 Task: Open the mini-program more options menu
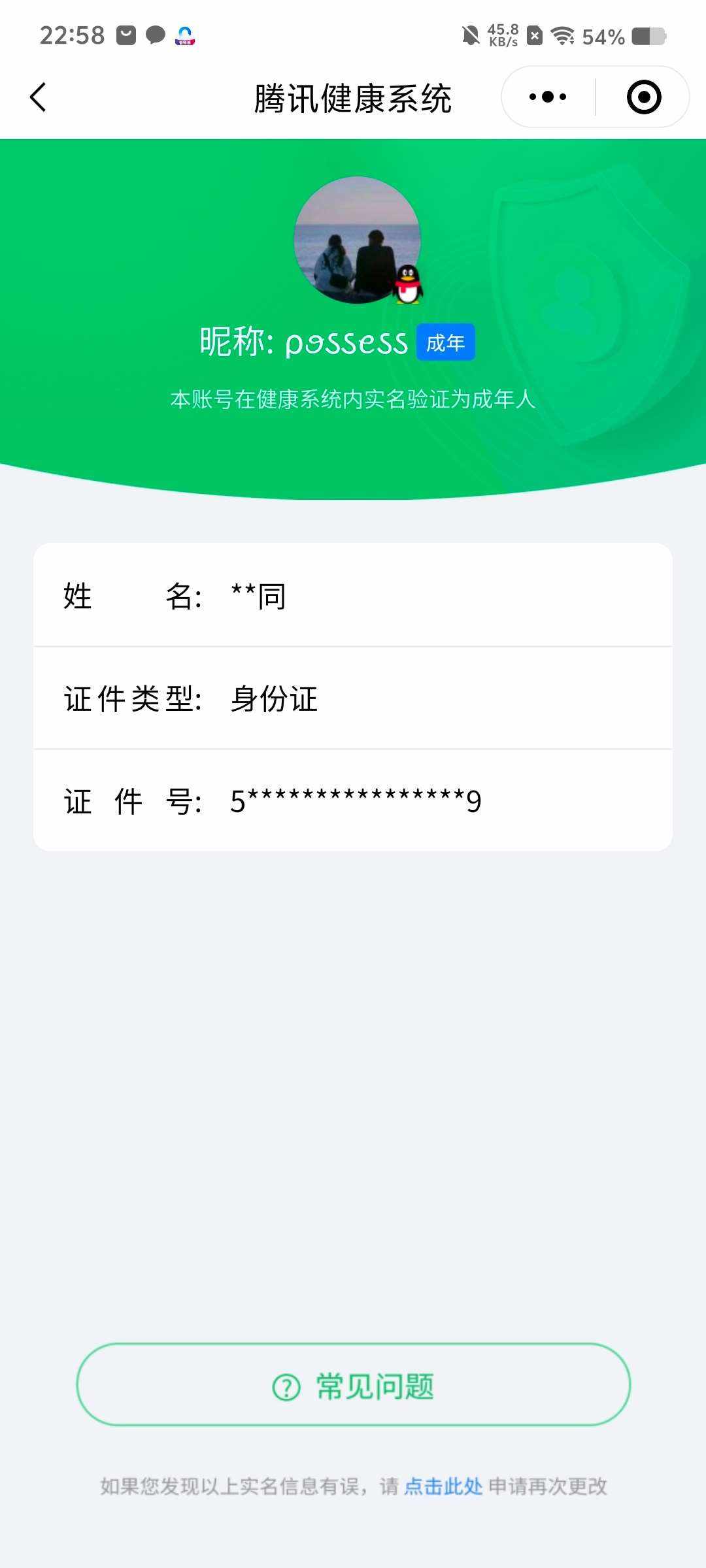pos(546,95)
